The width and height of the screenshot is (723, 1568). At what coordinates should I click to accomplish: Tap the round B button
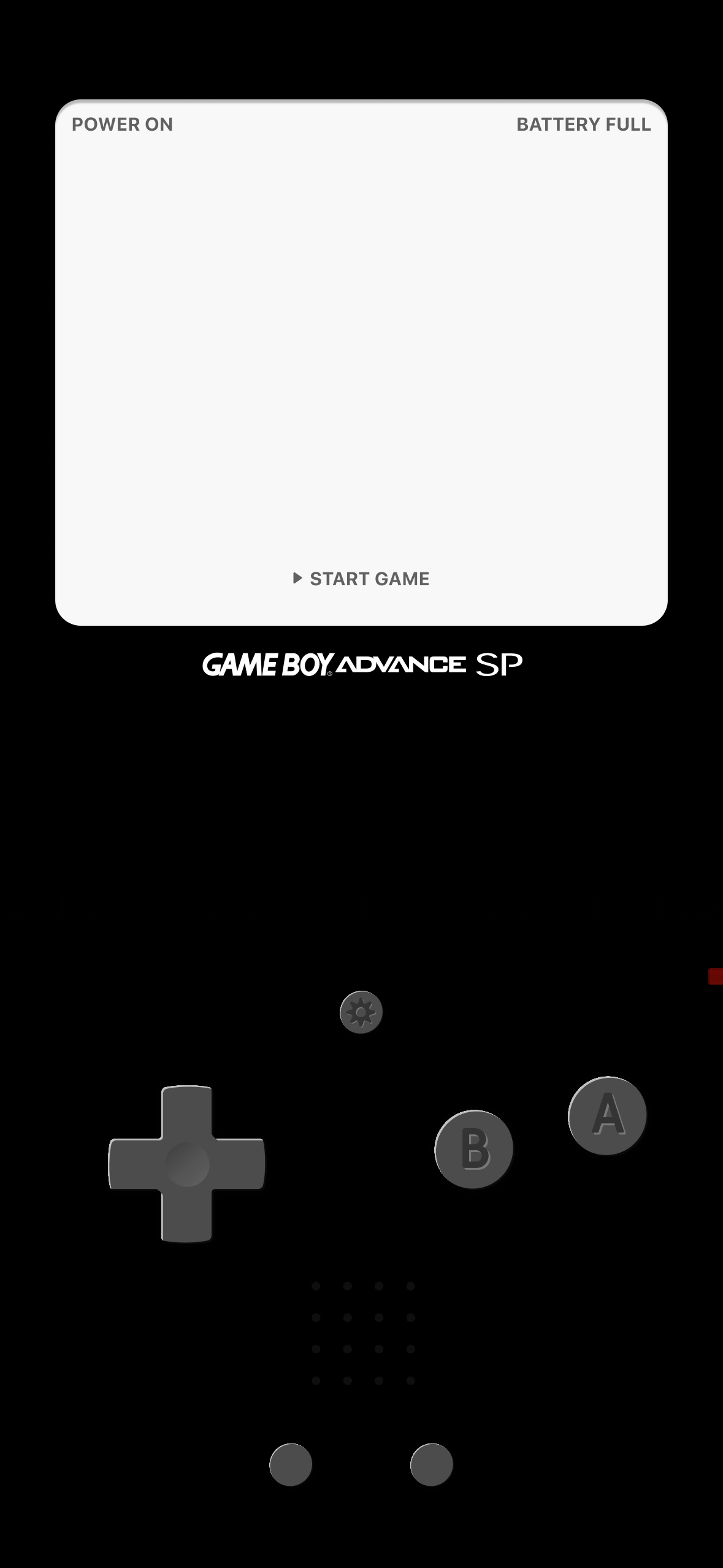pos(474,1149)
